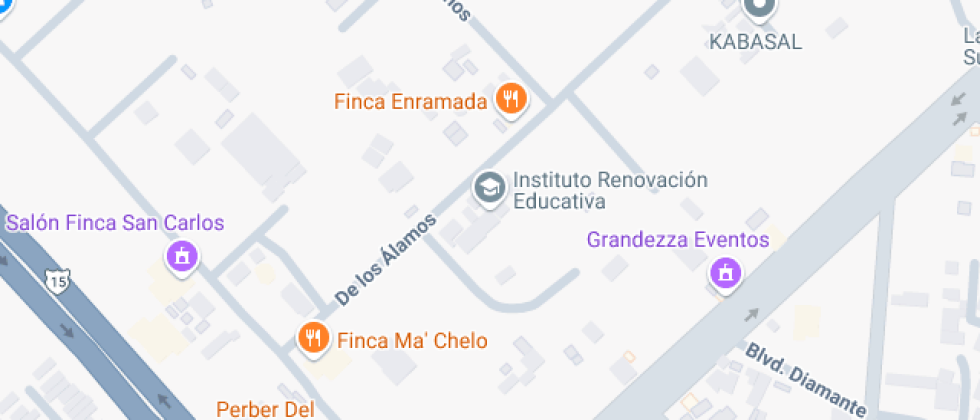Tap the Salón Finca San Carlos pin

tap(182, 255)
